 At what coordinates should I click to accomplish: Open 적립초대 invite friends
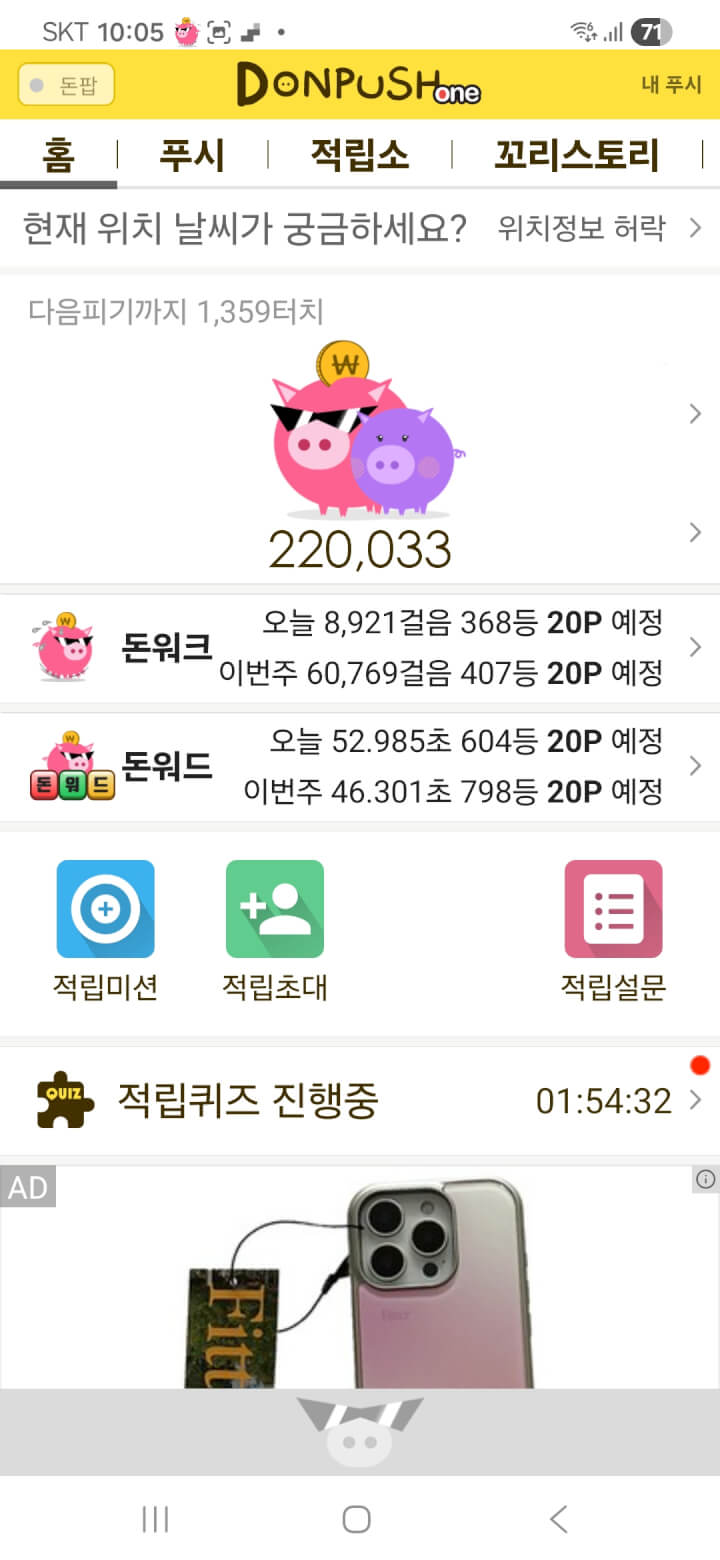click(x=274, y=930)
